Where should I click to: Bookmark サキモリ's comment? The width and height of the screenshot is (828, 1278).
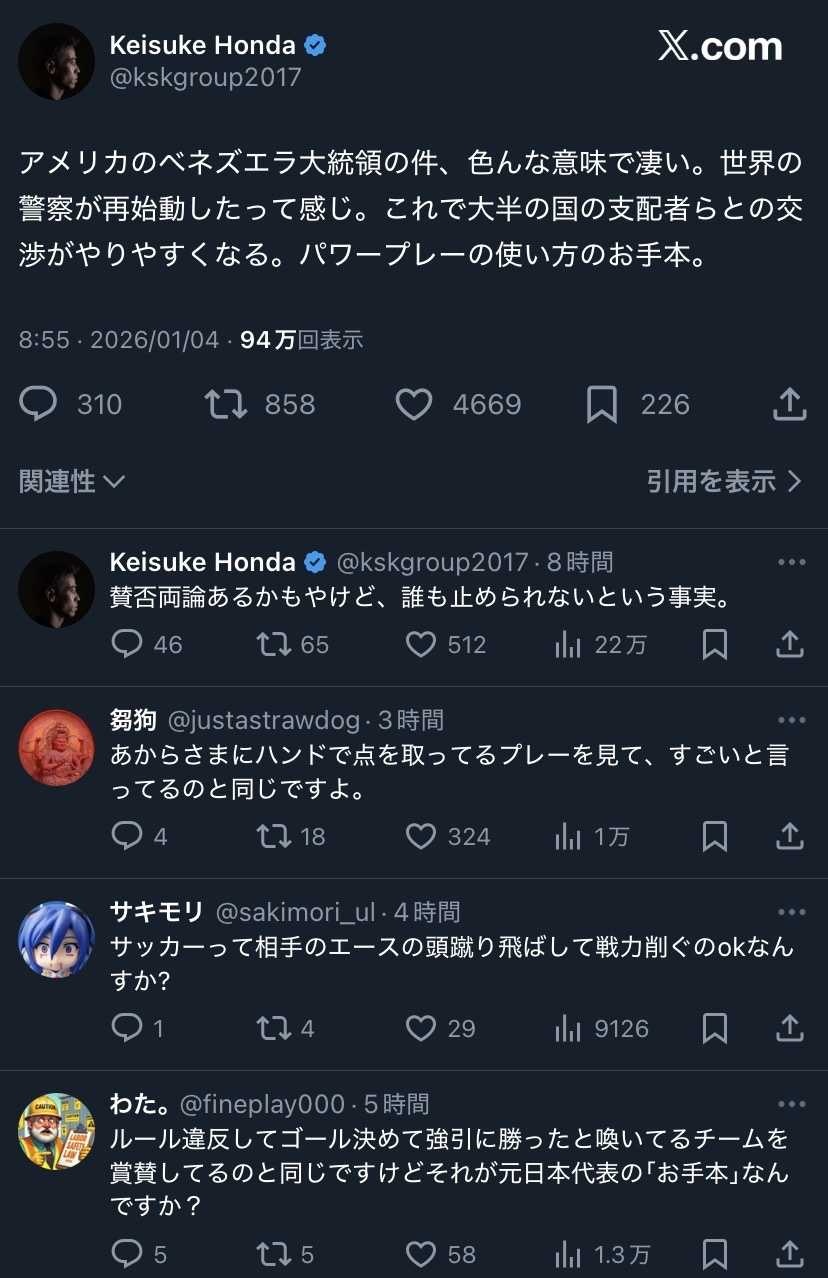pos(714,1028)
